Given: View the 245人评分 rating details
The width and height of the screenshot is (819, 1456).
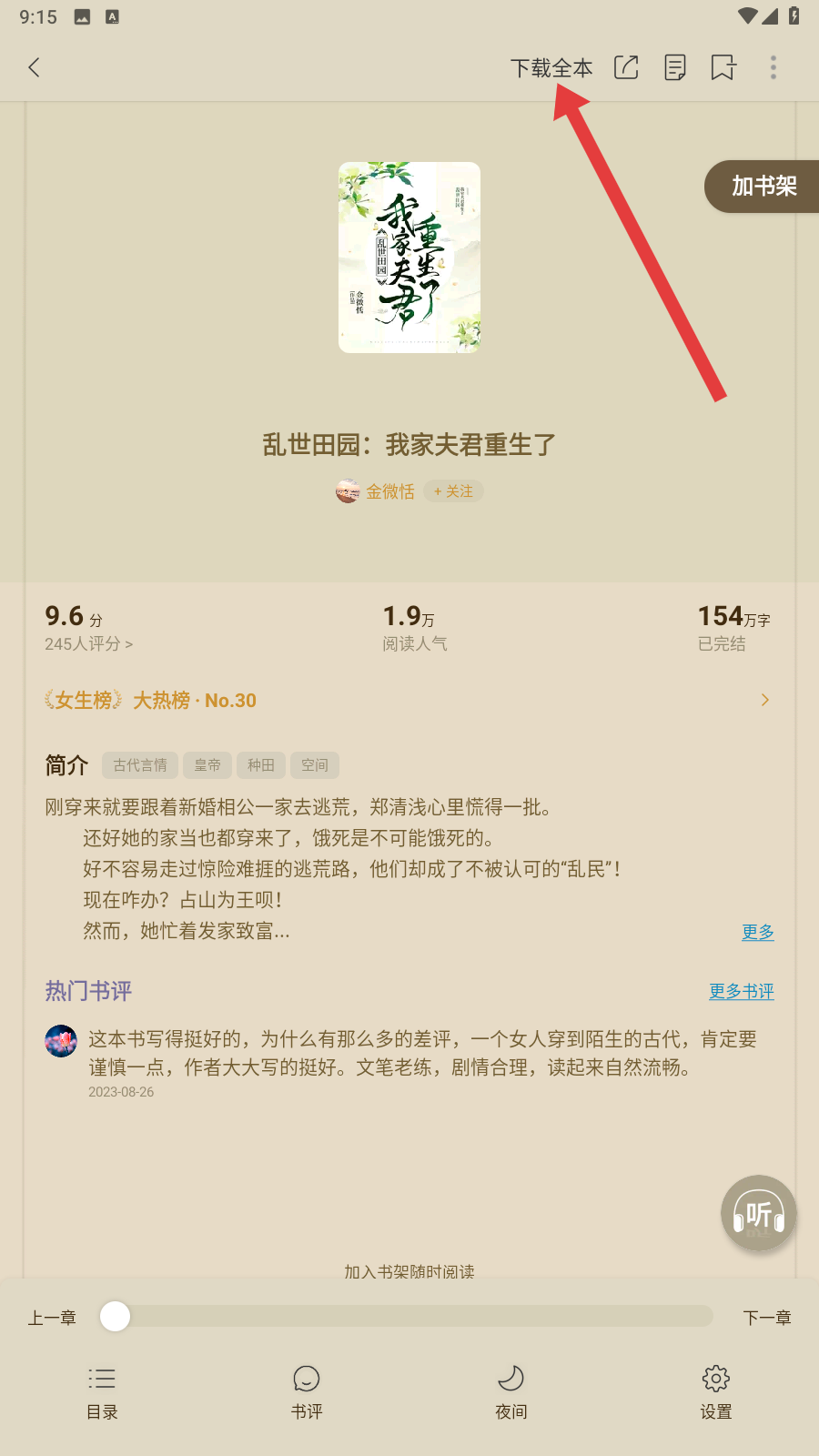Looking at the screenshot, I should pos(88,644).
